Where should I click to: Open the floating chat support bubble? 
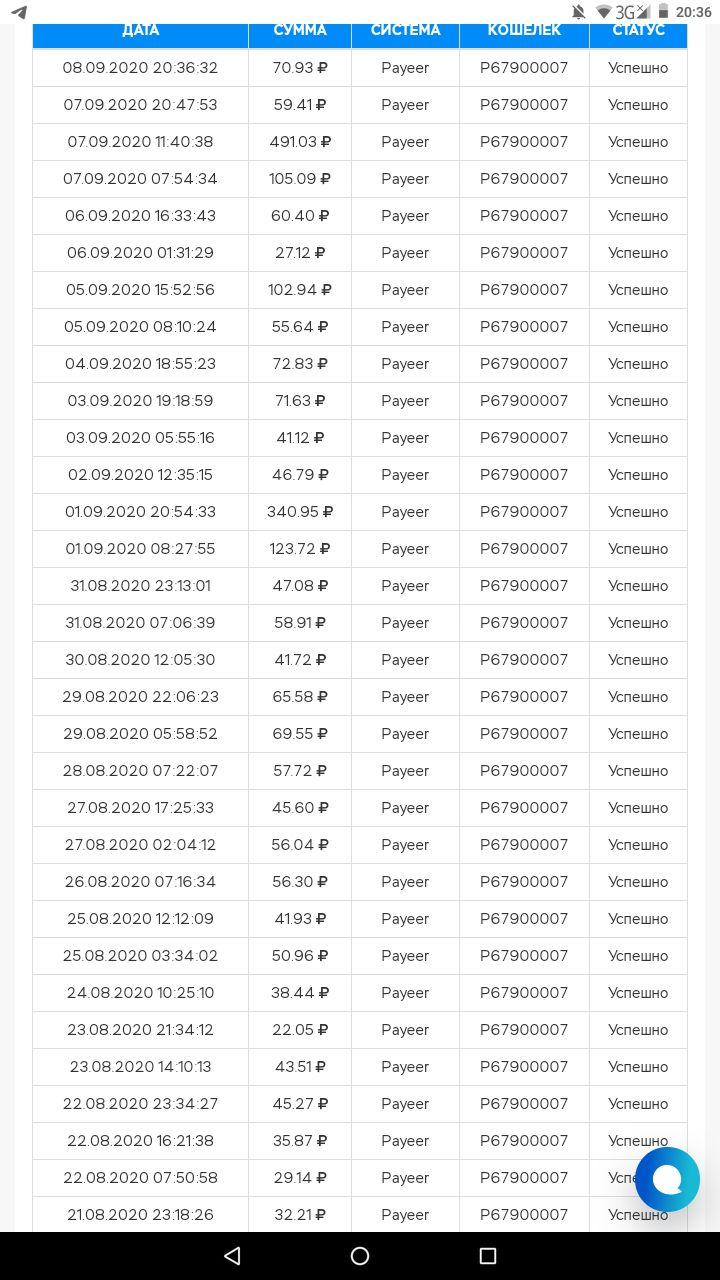click(x=667, y=1179)
